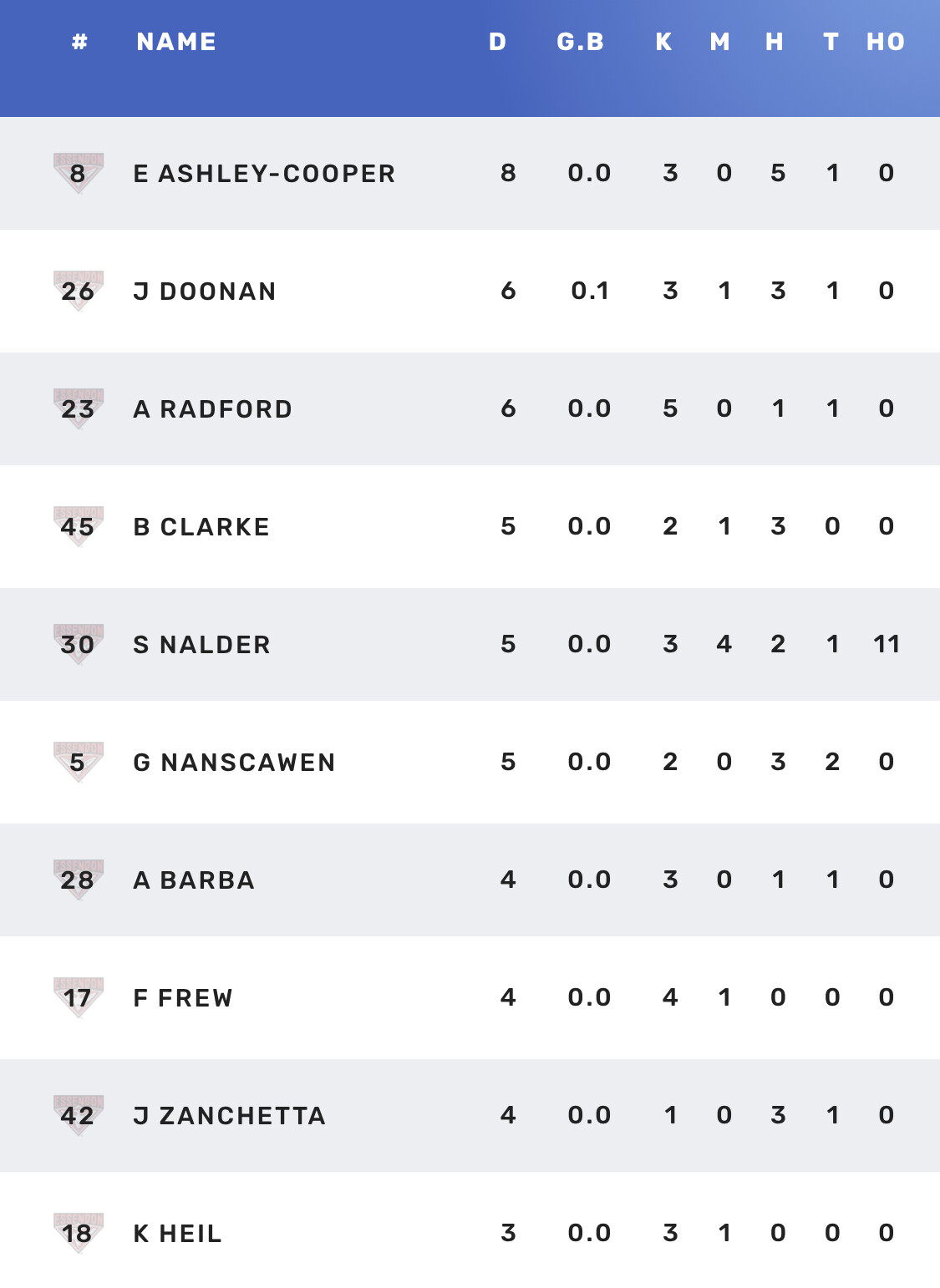Open S Nalder's player row

pyautogui.click(x=470, y=644)
